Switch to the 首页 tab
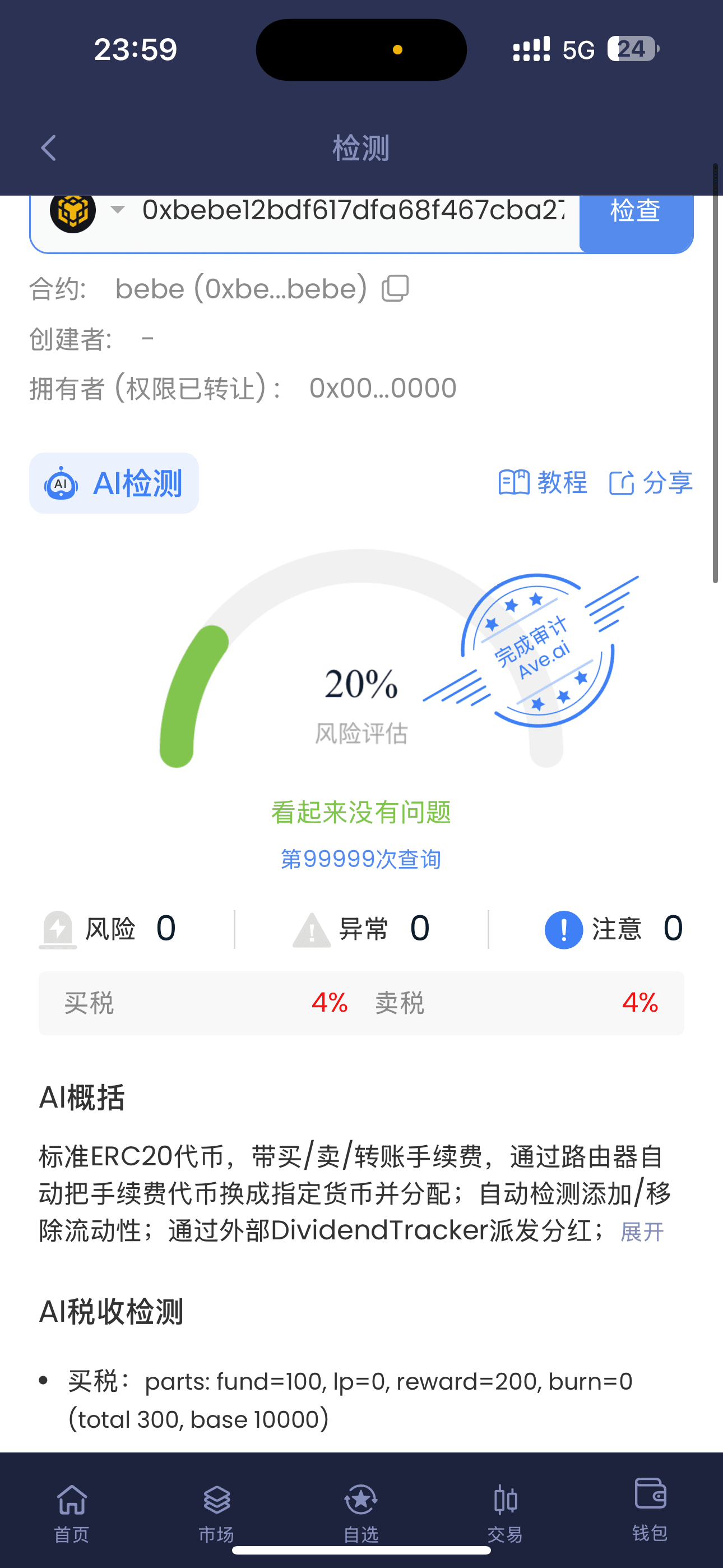This screenshot has width=723, height=1568. pyautogui.click(x=72, y=1512)
